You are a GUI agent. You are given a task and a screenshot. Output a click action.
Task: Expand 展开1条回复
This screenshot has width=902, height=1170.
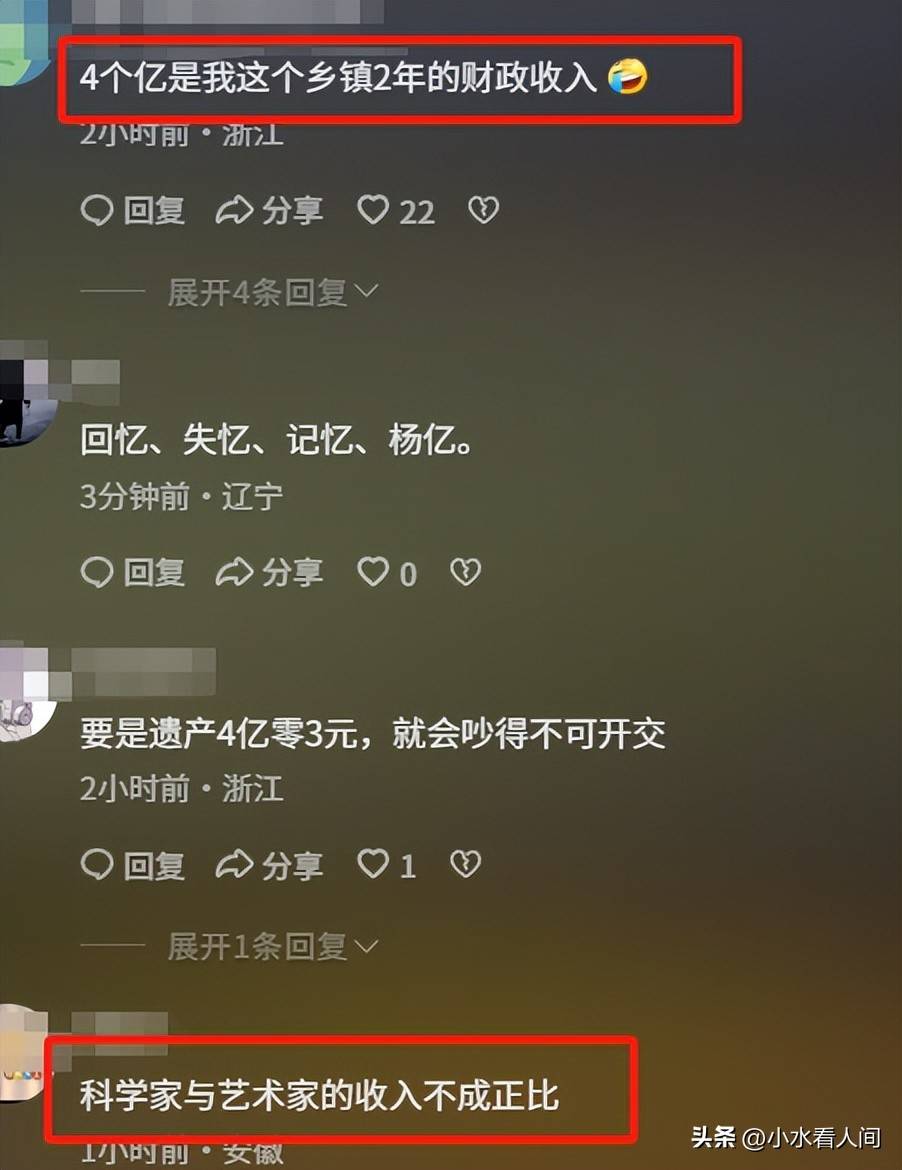tap(272, 946)
